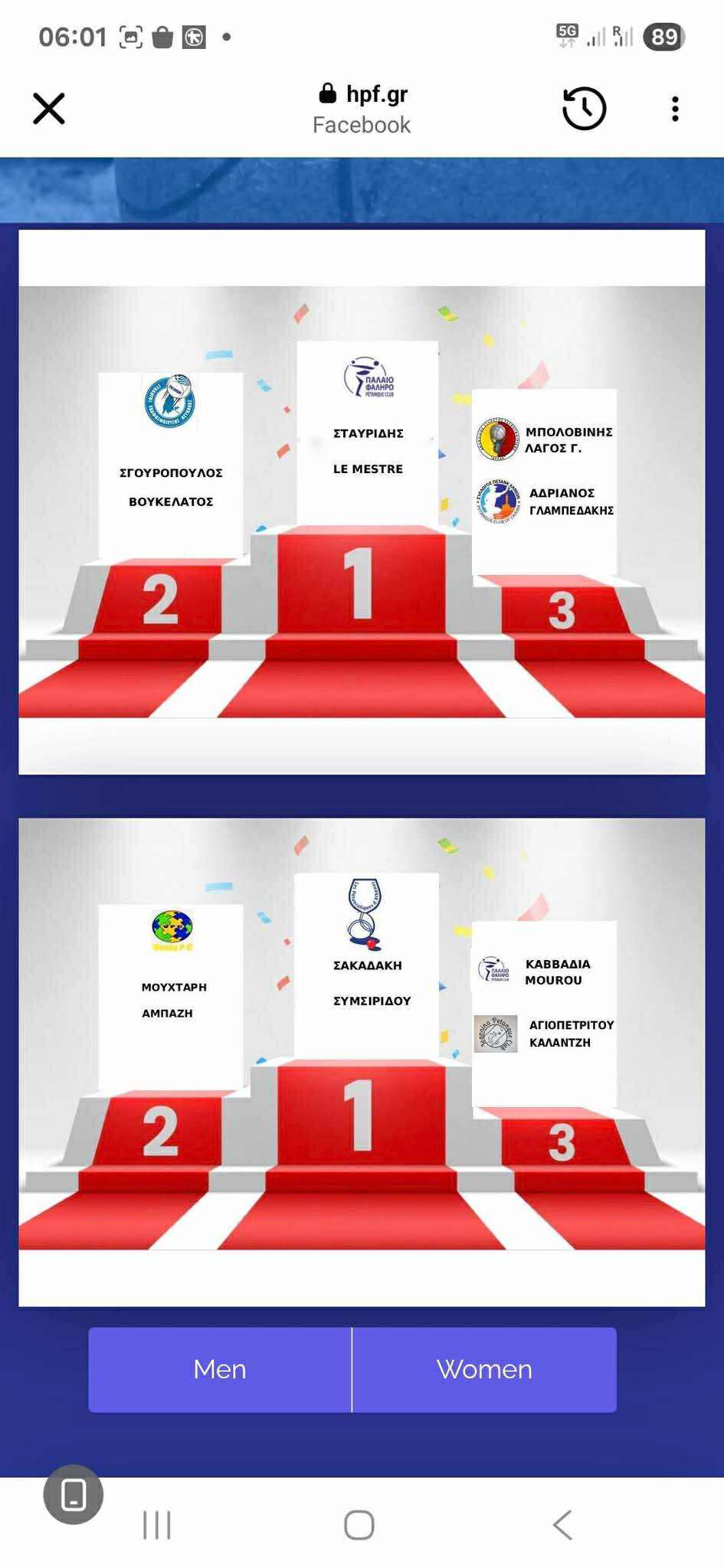Viewport: 724px width, 1568px height.
Task: Close the in-app browser
Action: [49, 108]
